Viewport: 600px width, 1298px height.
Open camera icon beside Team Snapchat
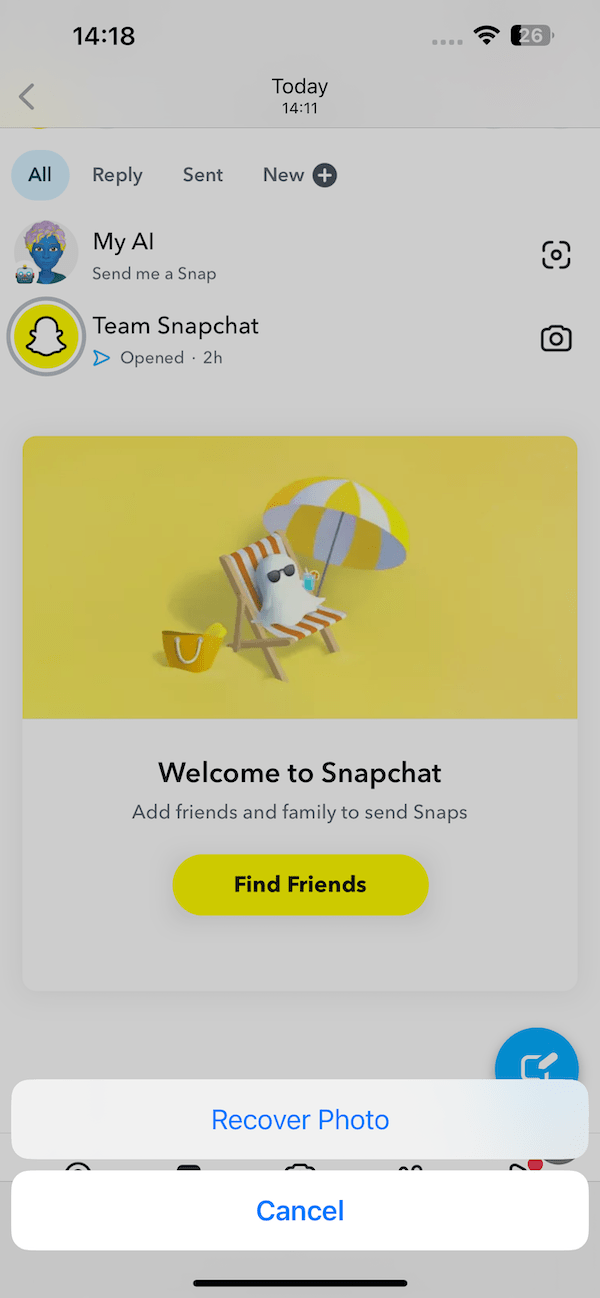[556, 339]
